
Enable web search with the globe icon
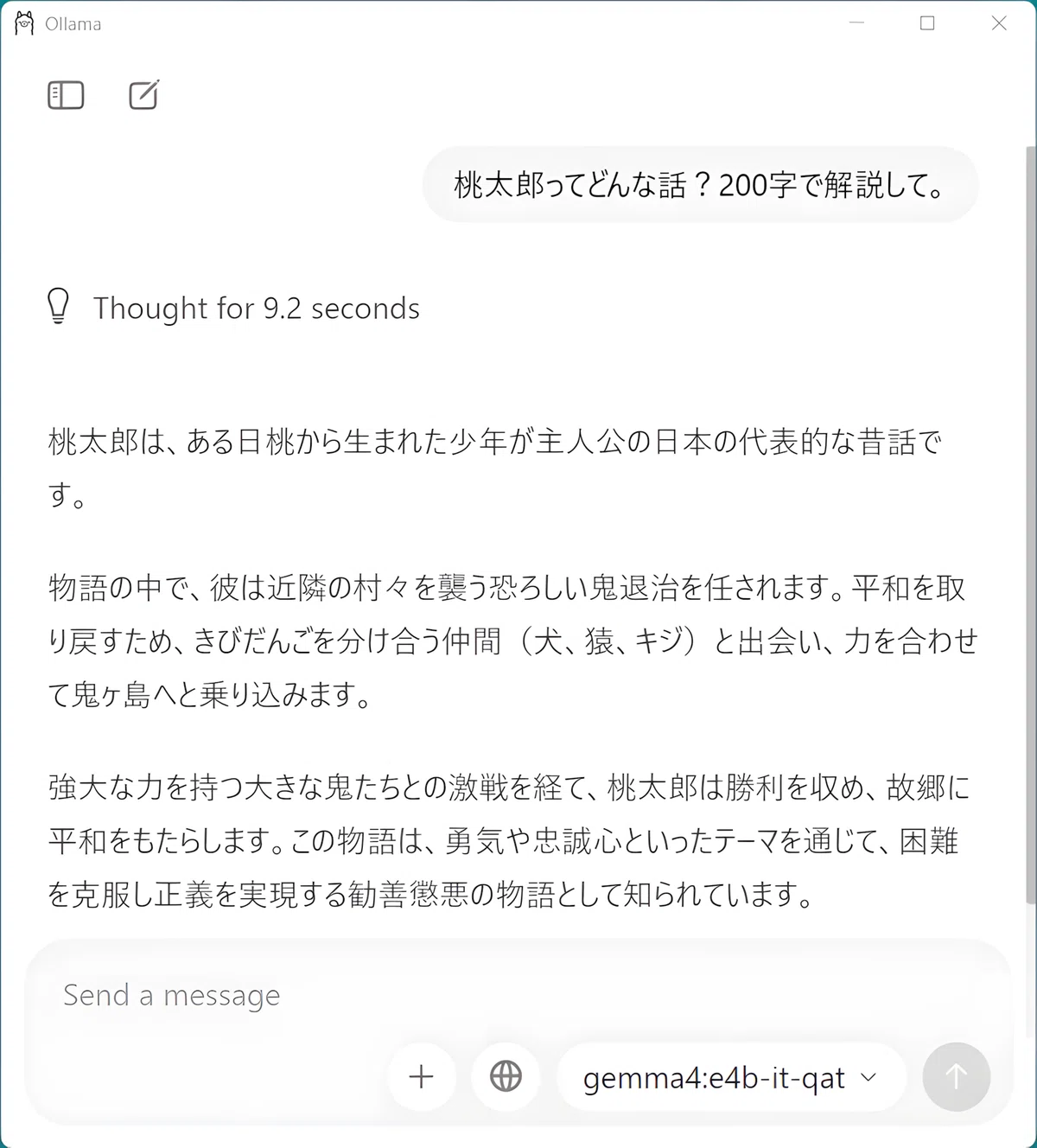pos(506,1076)
